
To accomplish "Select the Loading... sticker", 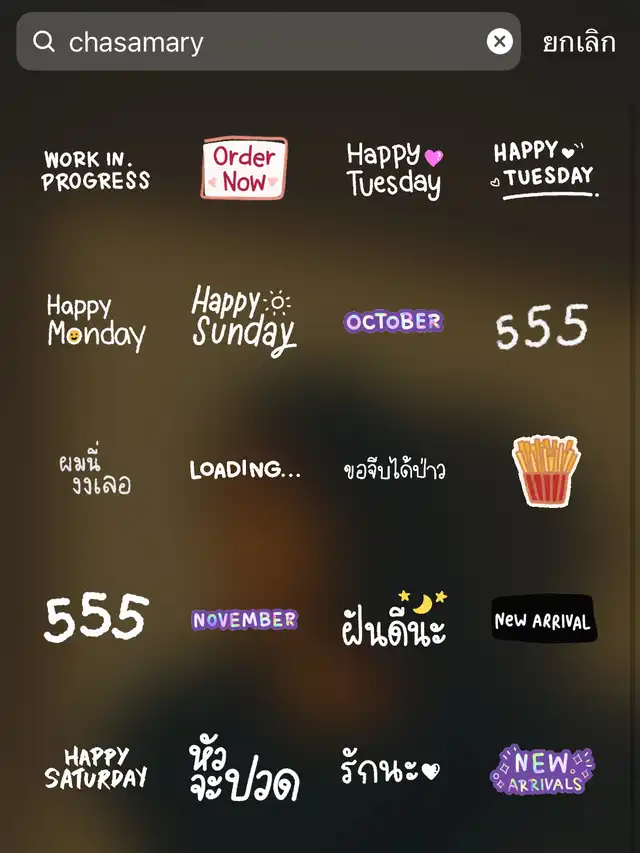I will click(x=245, y=469).
